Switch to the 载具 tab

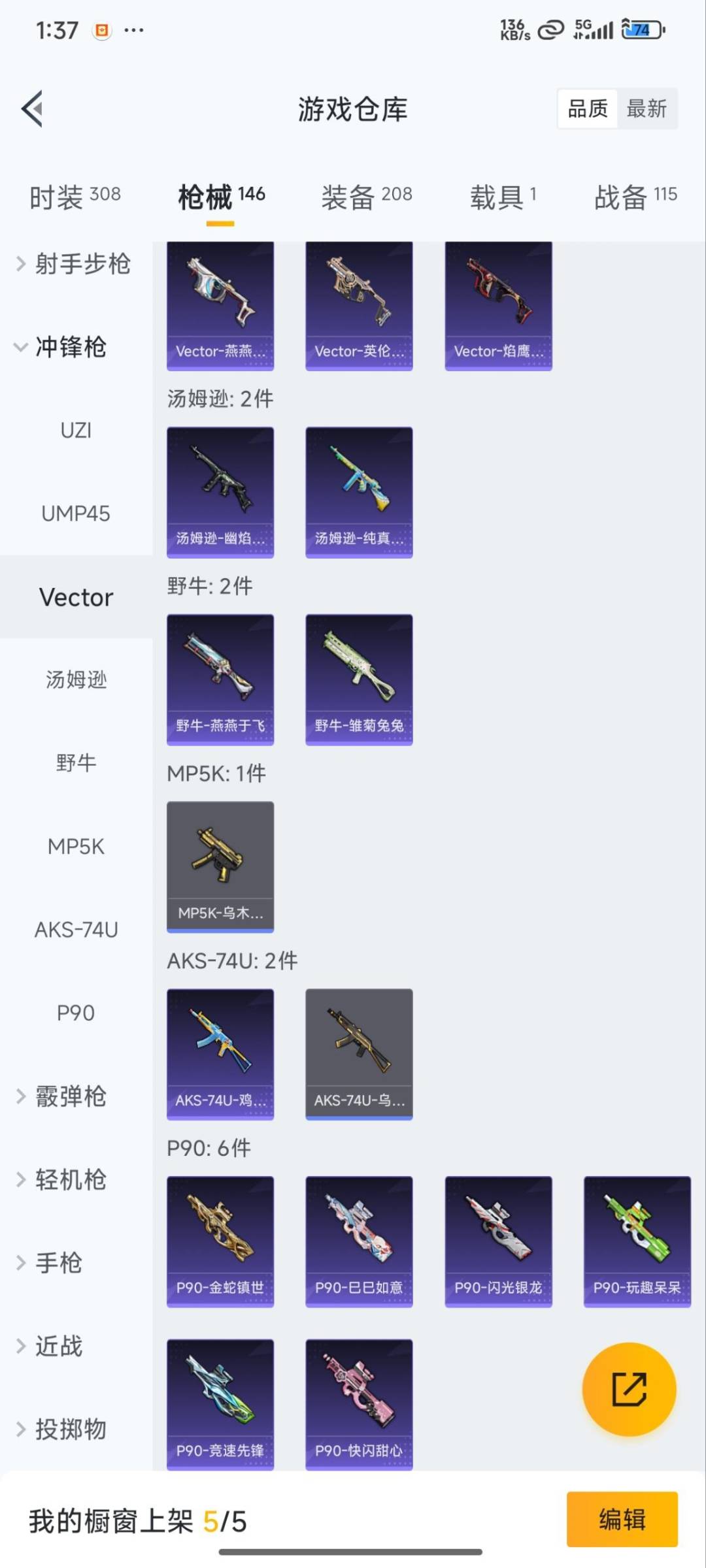[x=502, y=196]
